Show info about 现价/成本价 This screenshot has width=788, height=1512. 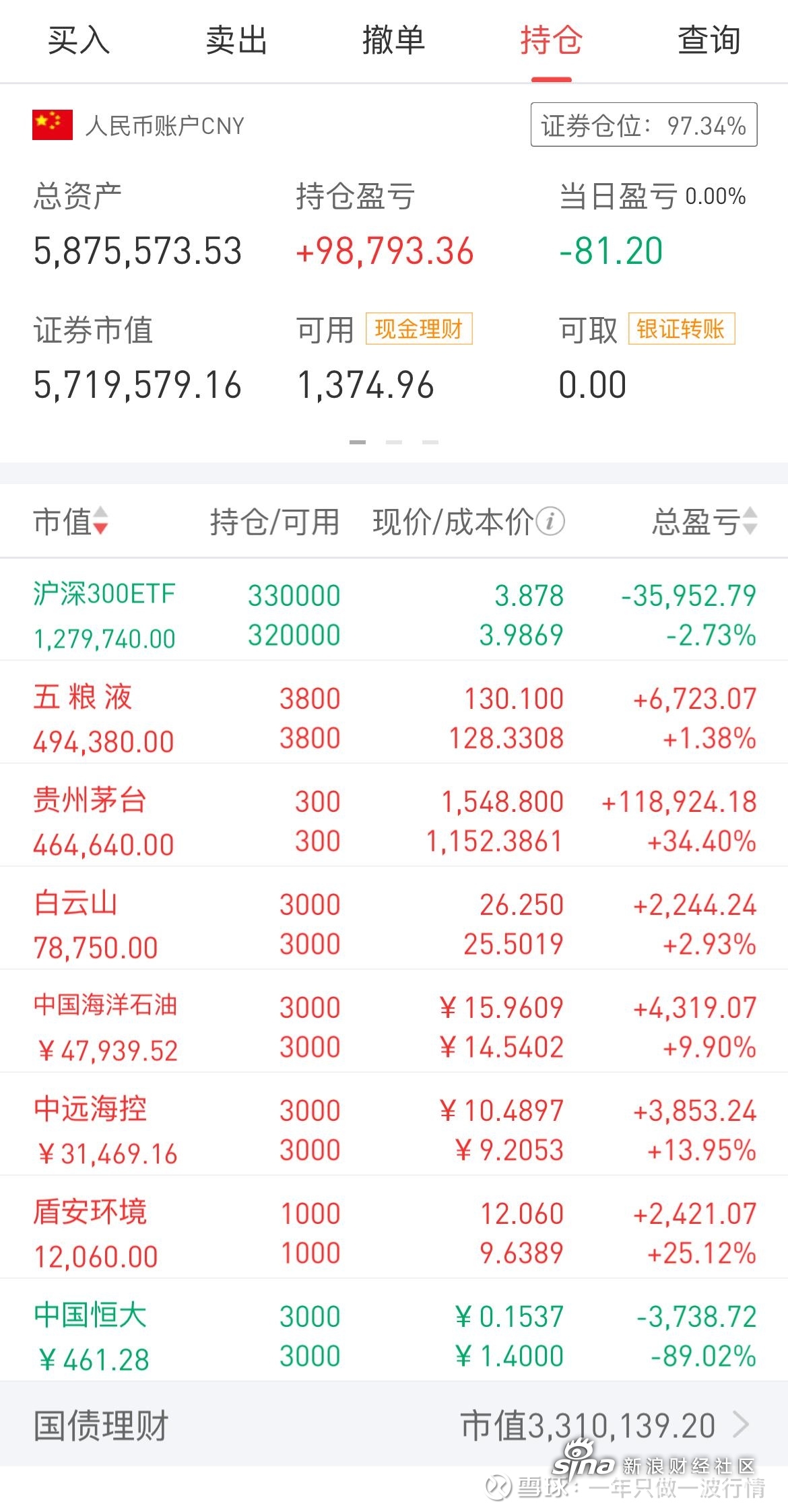pyautogui.click(x=551, y=521)
